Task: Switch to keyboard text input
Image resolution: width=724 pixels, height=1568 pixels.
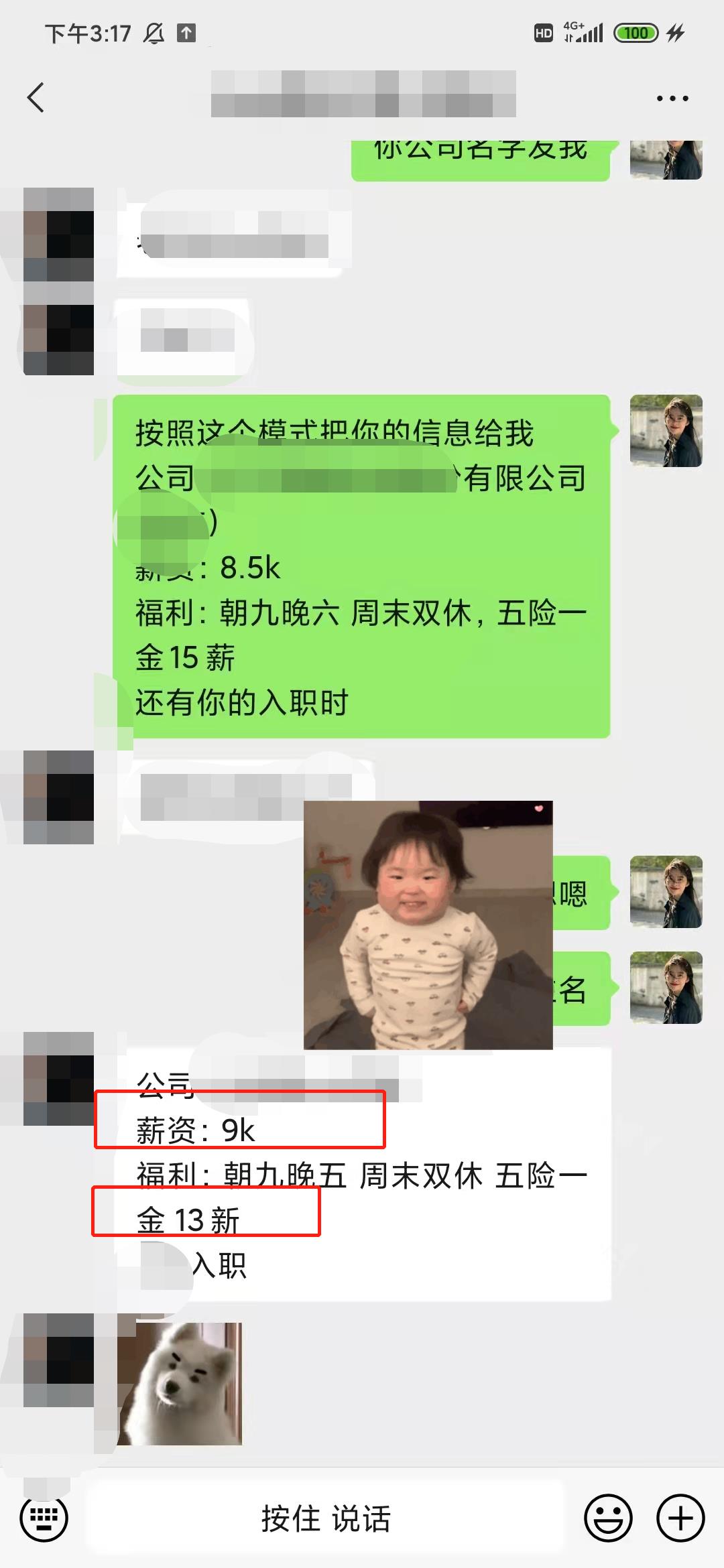Action: pos(44,1518)
